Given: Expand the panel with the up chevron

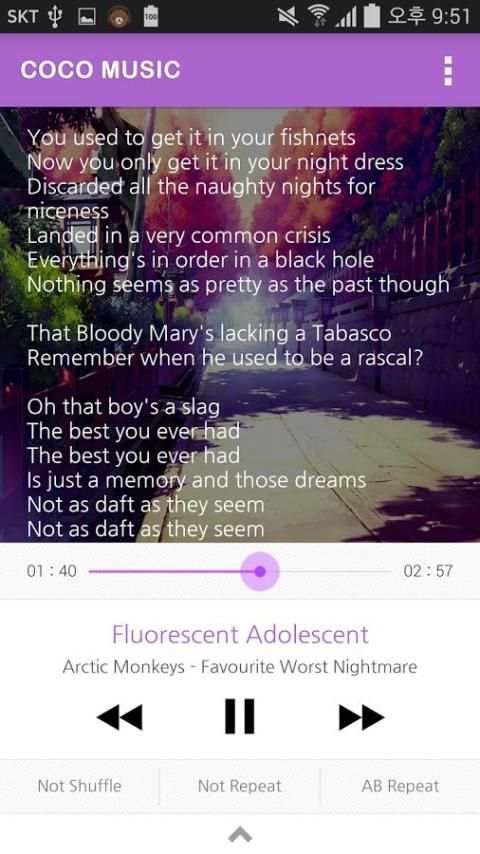Looking at the screenshot, I should [240, 834].
